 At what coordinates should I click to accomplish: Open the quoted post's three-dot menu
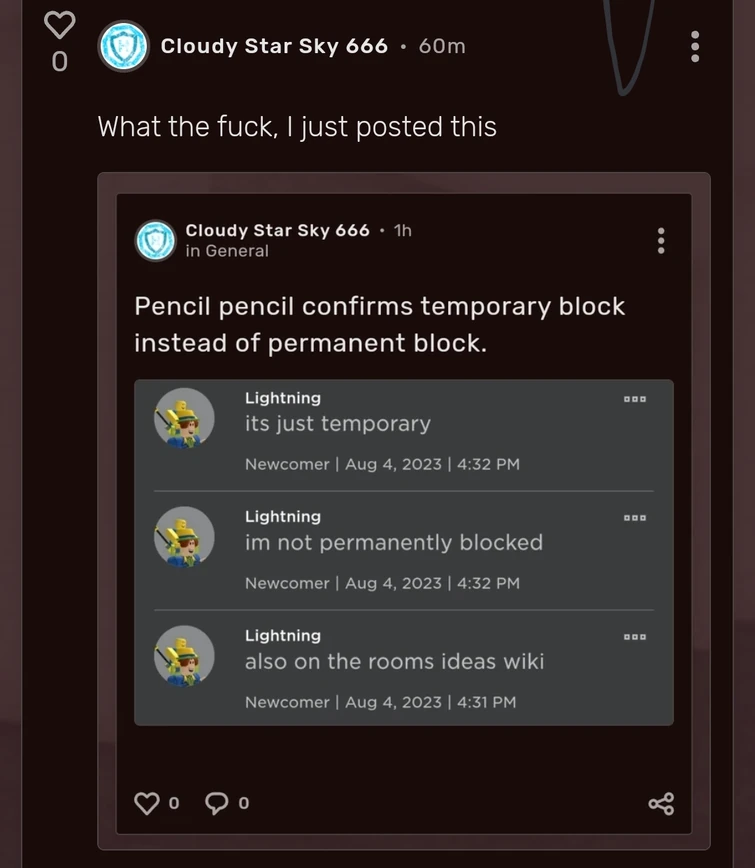point(660,240)
